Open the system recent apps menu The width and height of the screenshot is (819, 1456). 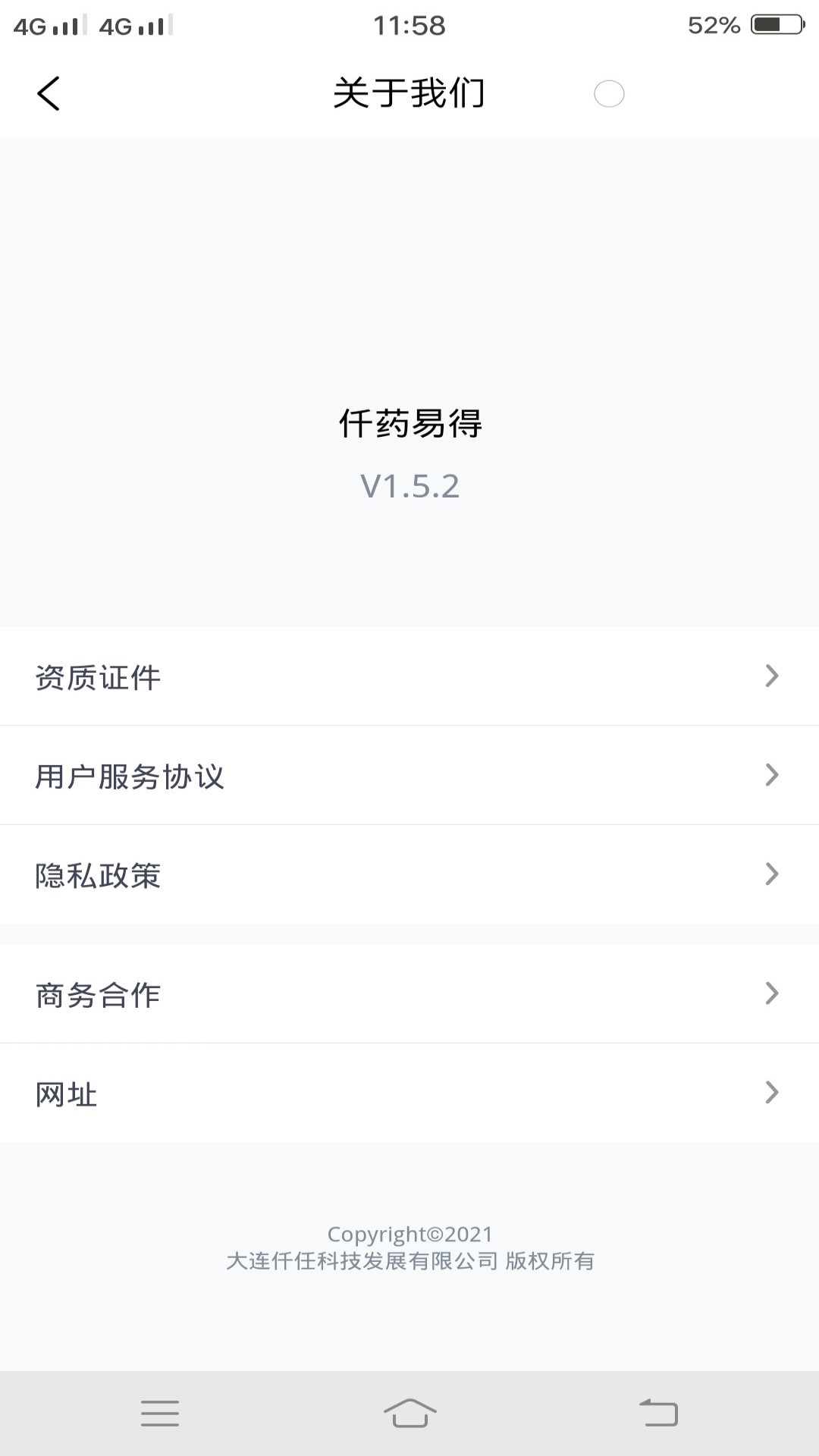160,1414
